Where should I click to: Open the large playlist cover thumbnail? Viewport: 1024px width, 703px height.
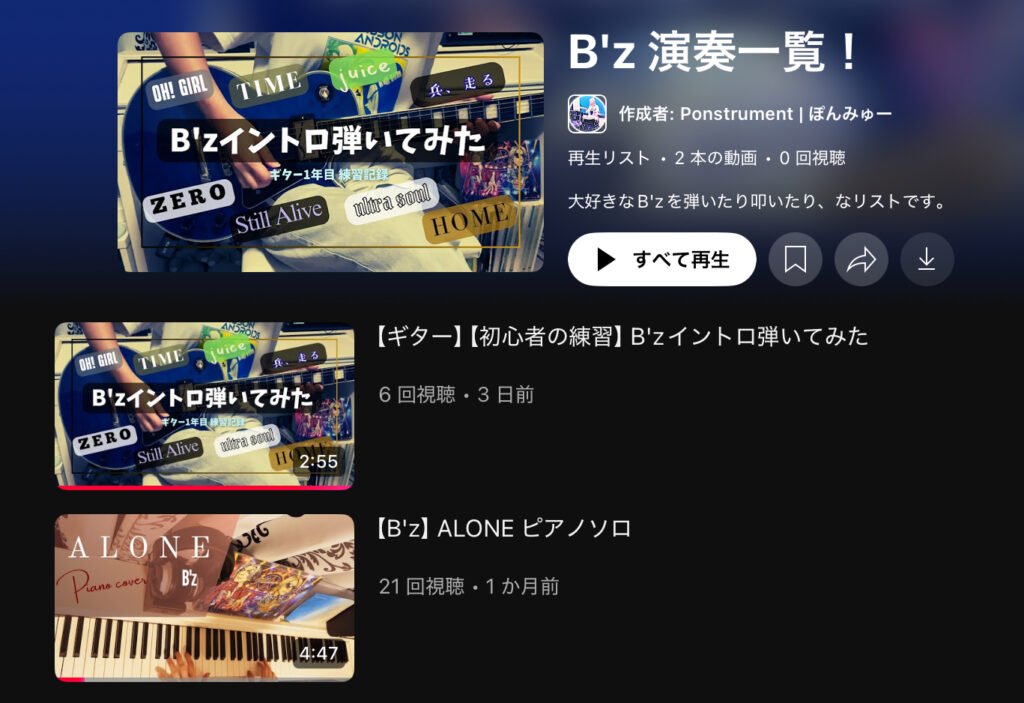(331, 152)
